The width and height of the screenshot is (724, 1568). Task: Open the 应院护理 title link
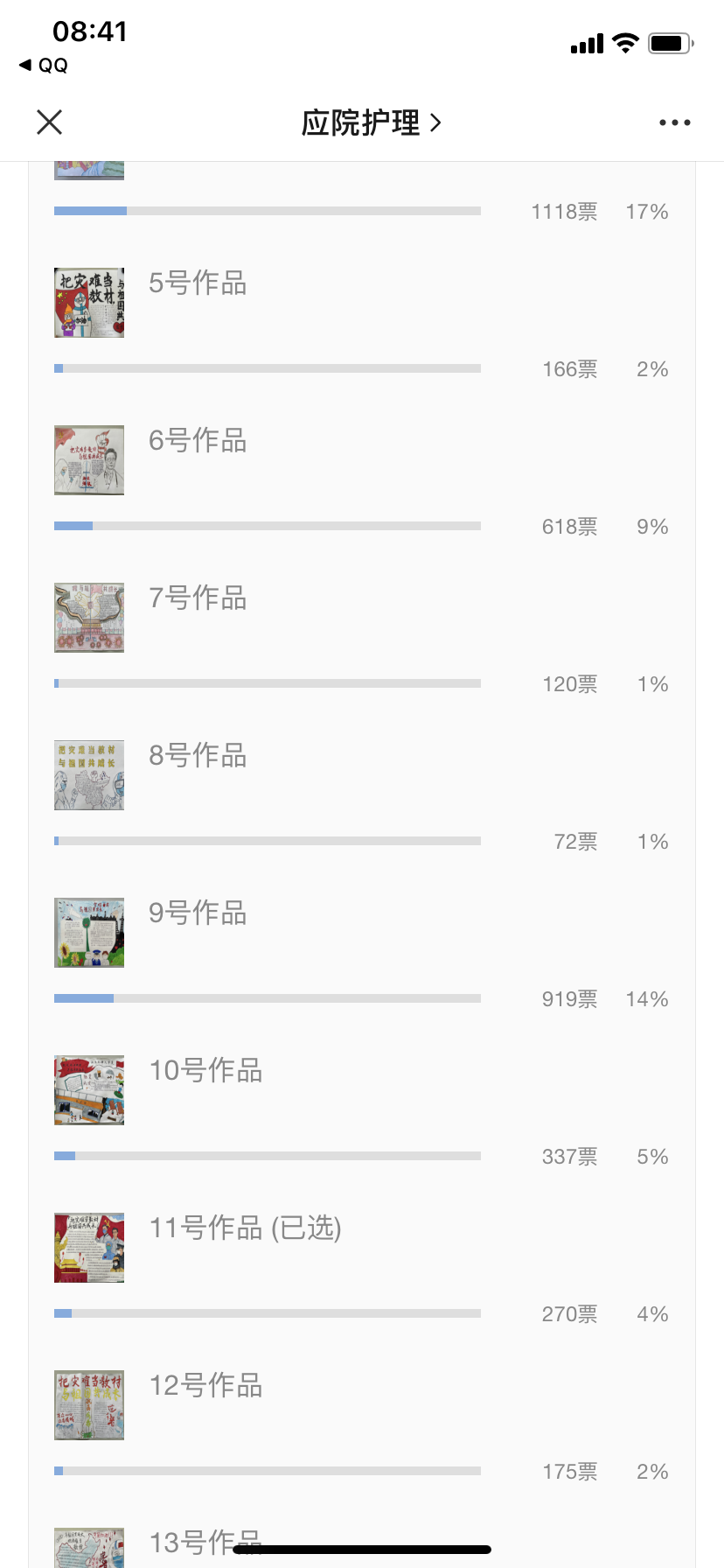(371, 122)
